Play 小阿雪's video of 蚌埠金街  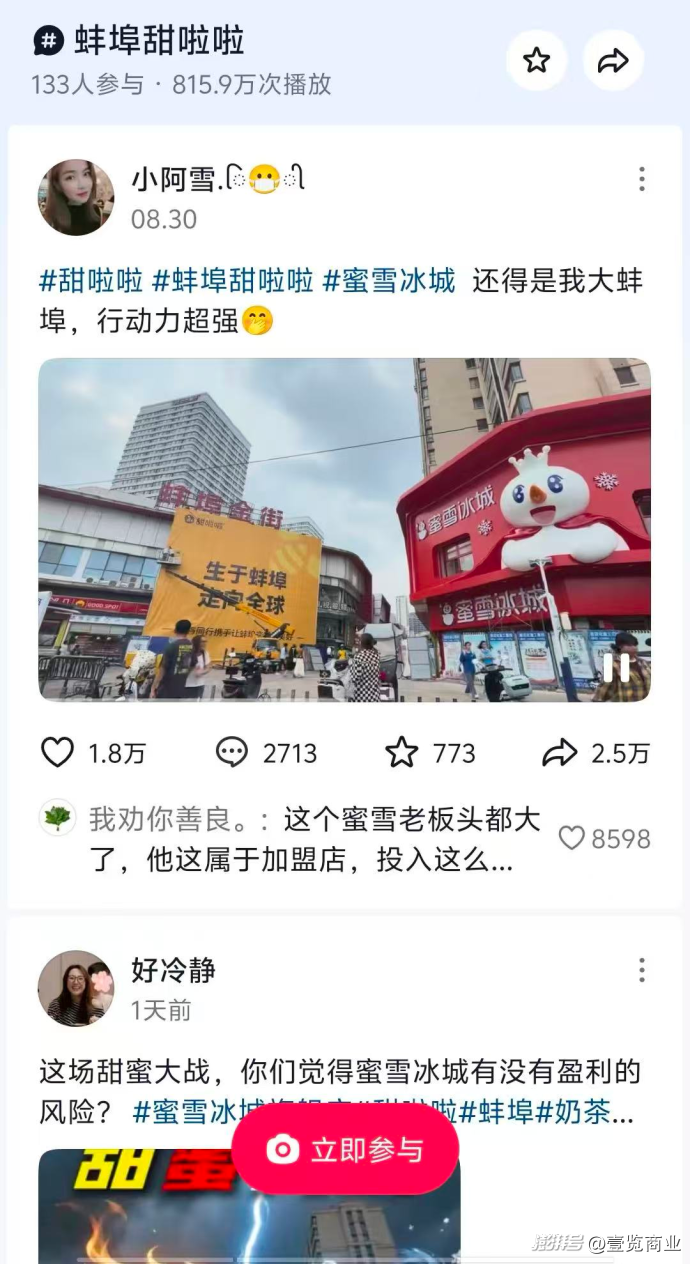344,529
